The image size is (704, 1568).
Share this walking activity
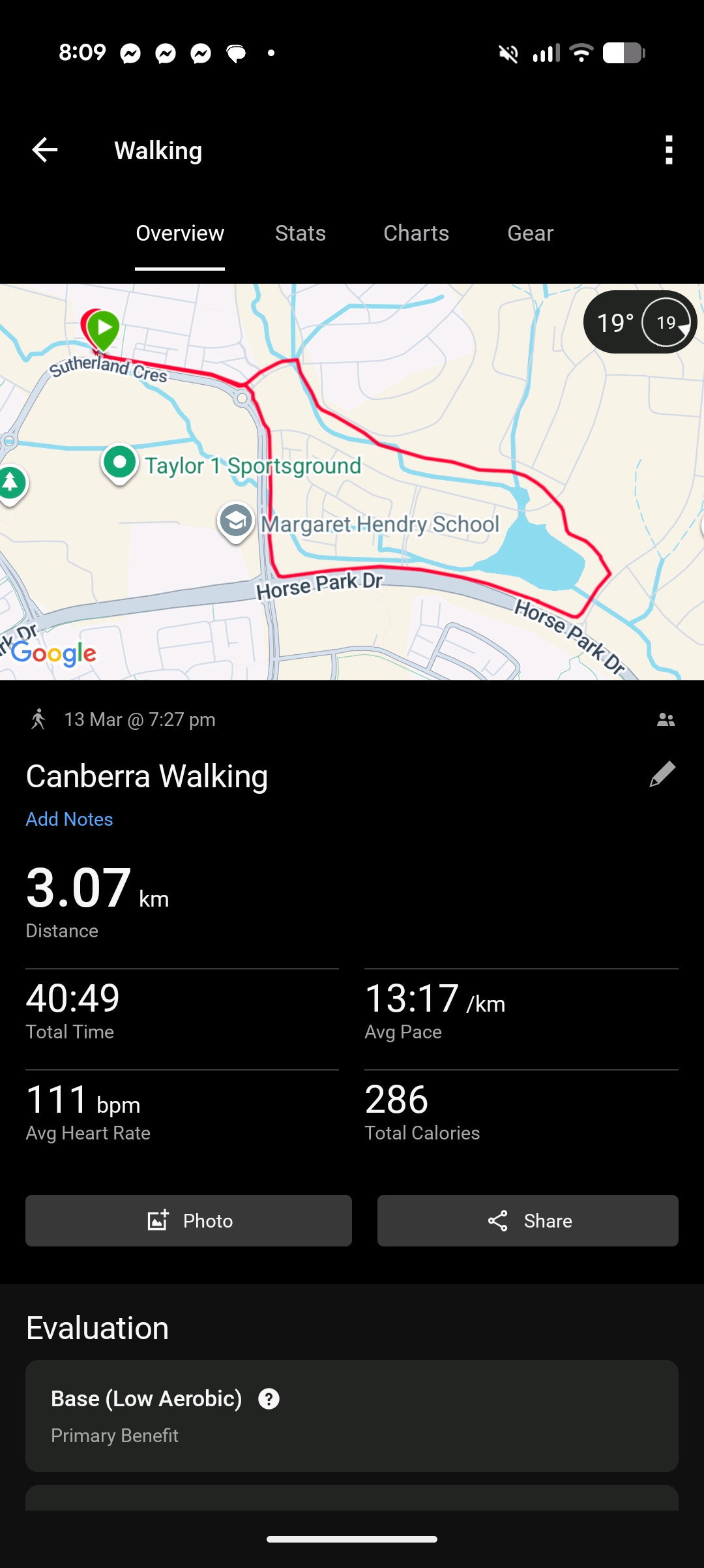click(527, 1220)
